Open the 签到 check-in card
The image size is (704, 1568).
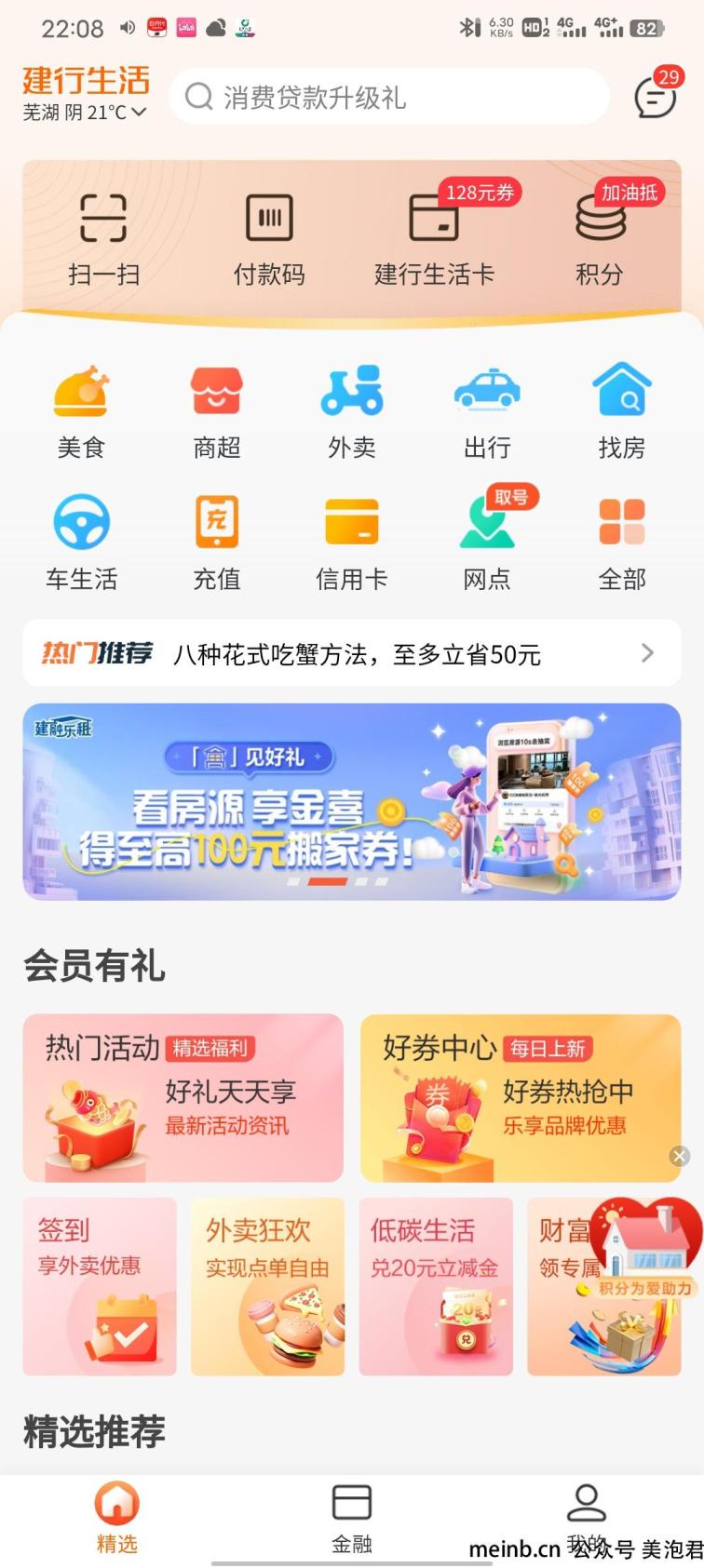point(100,1286)
